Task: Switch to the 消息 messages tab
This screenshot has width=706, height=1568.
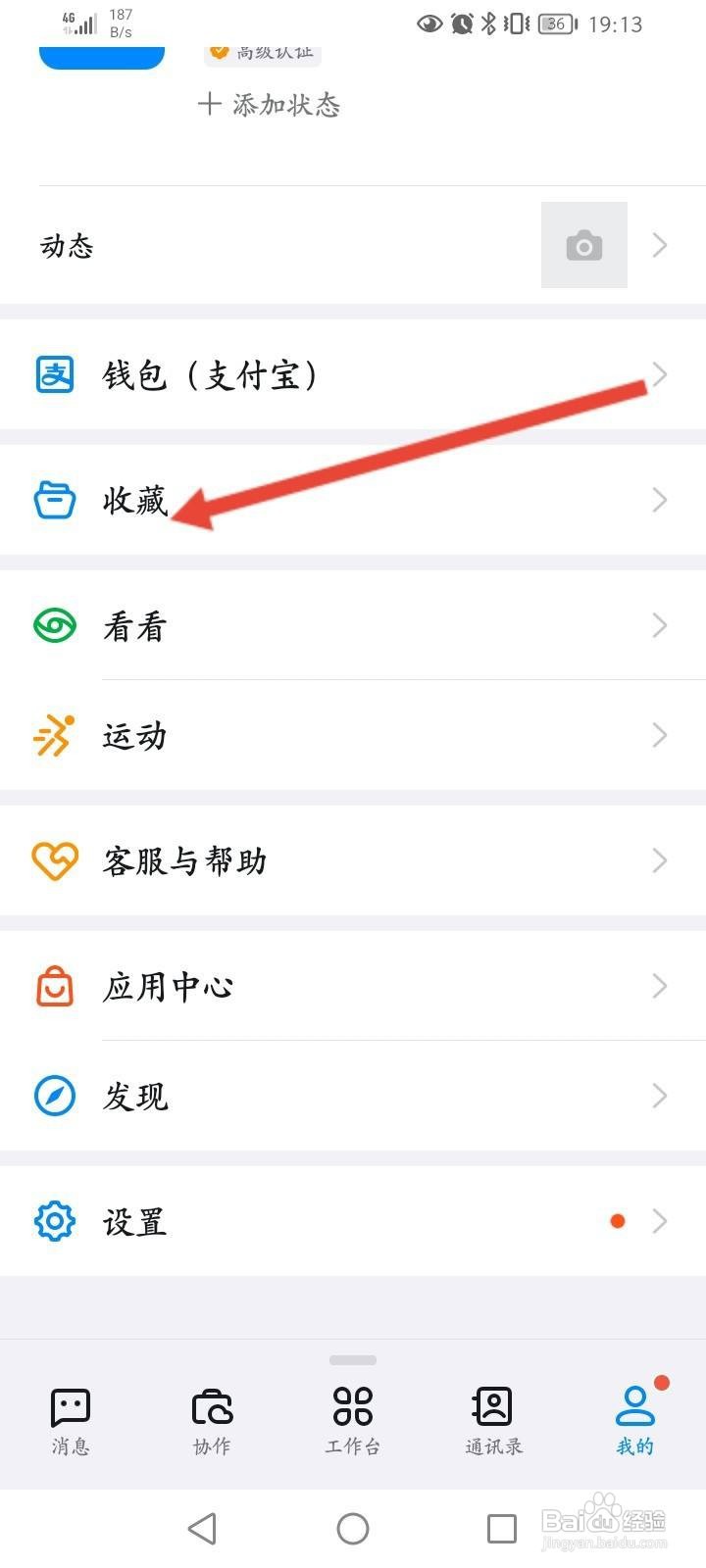Action: tap(70, 1418)
